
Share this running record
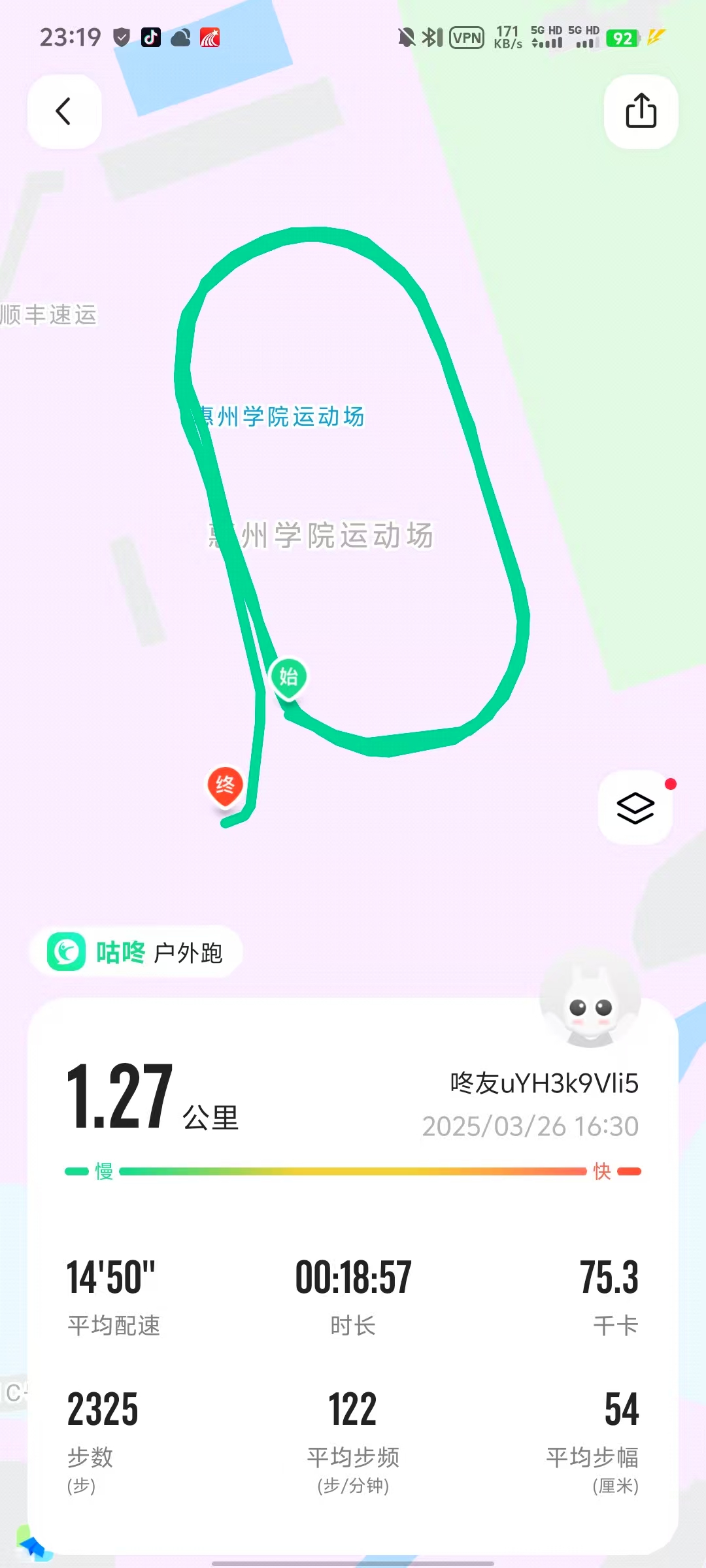click(x=641, y=111)
